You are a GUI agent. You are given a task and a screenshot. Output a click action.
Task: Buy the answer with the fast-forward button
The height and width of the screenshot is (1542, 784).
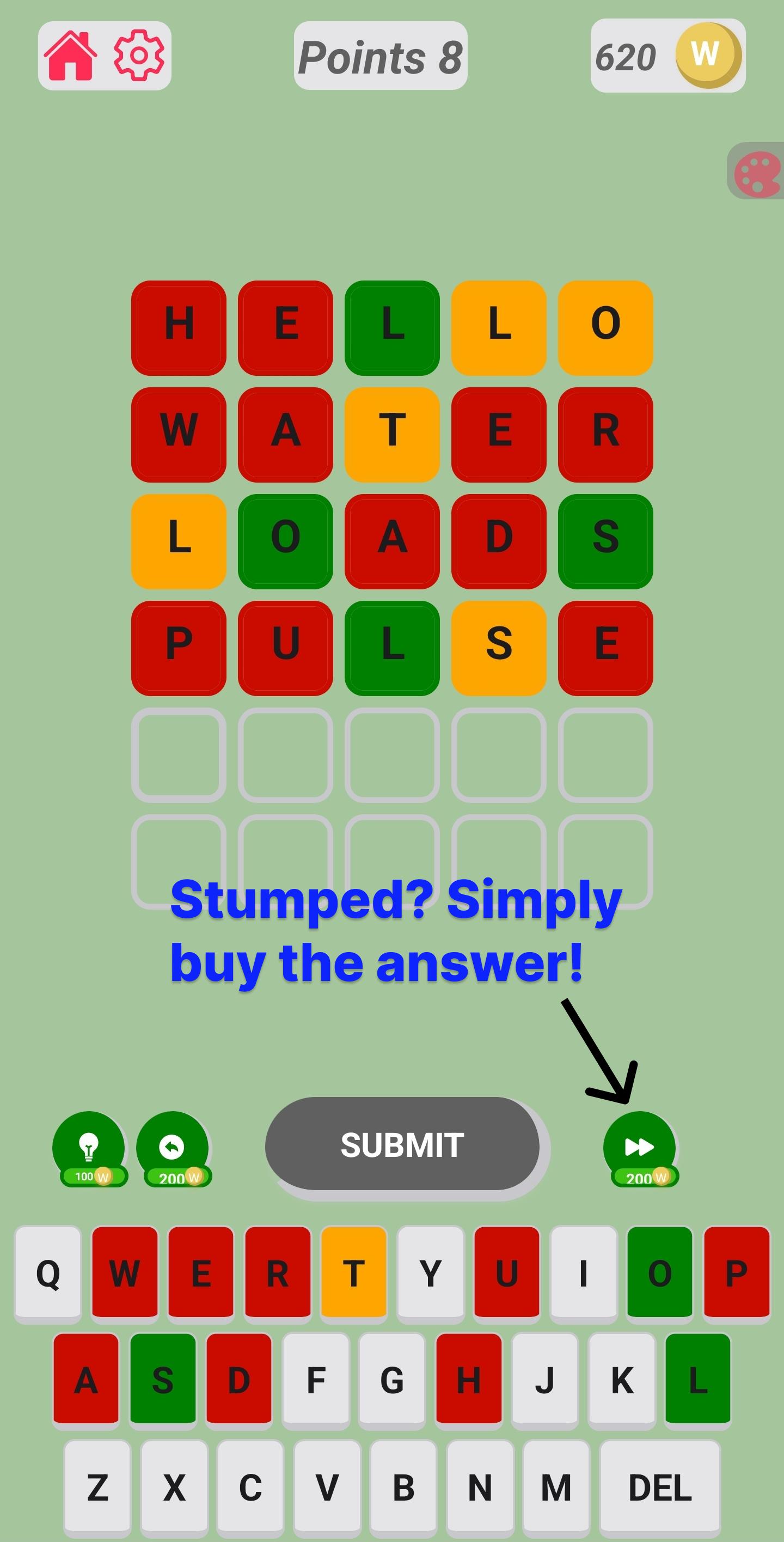click(x=639, y=1148)
